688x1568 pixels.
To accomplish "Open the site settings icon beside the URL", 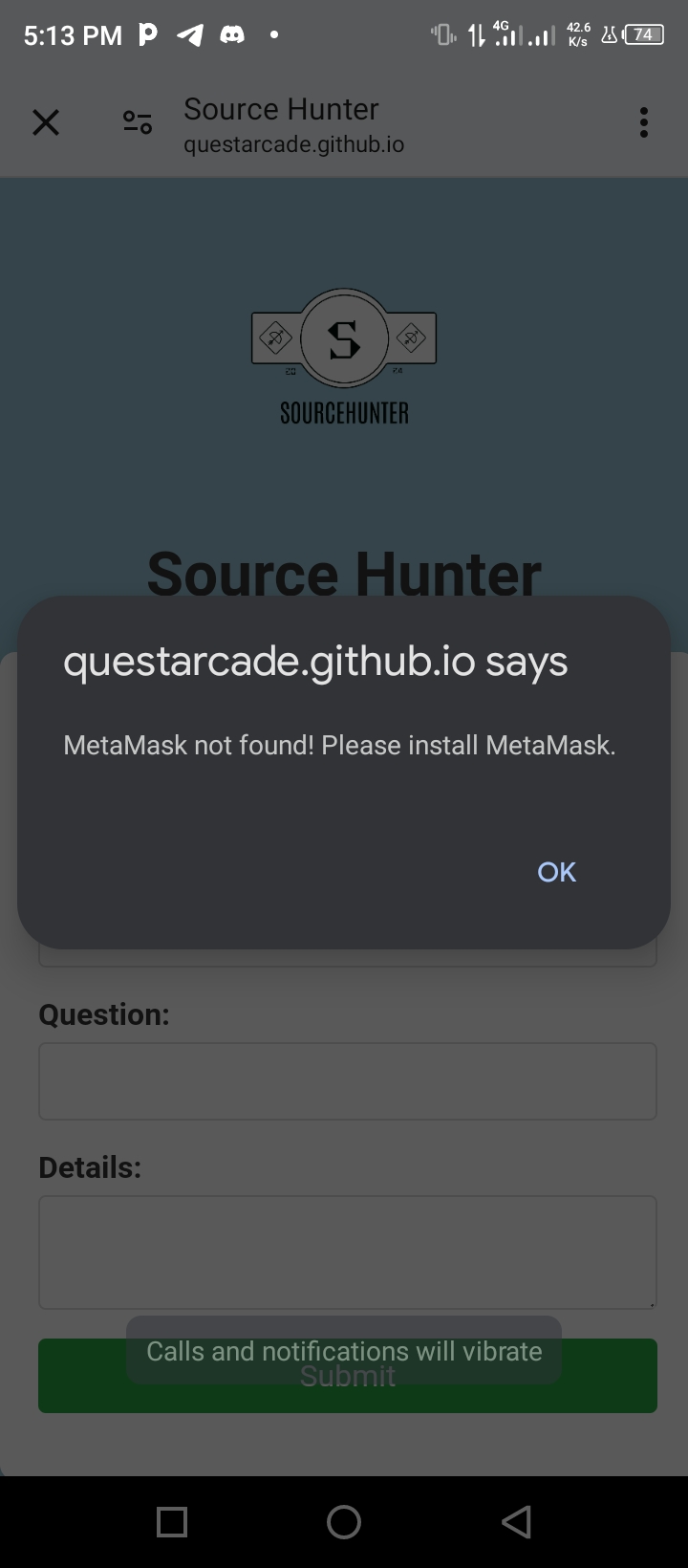I will click(x=138, y=122).
